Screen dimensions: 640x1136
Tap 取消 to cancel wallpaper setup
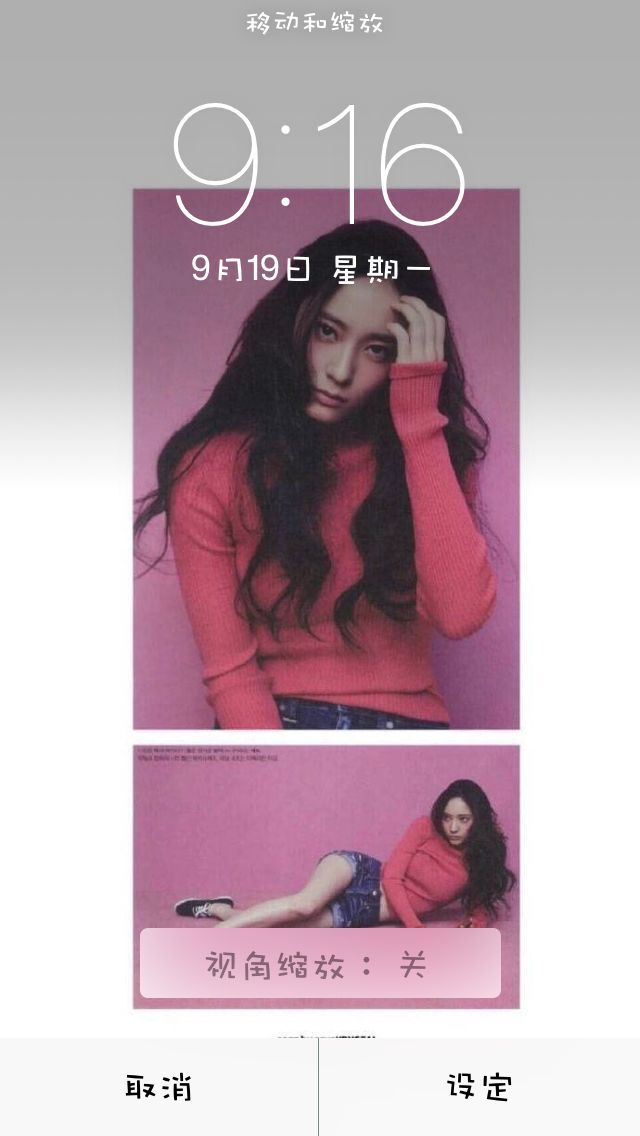[x=159, y=1087]
